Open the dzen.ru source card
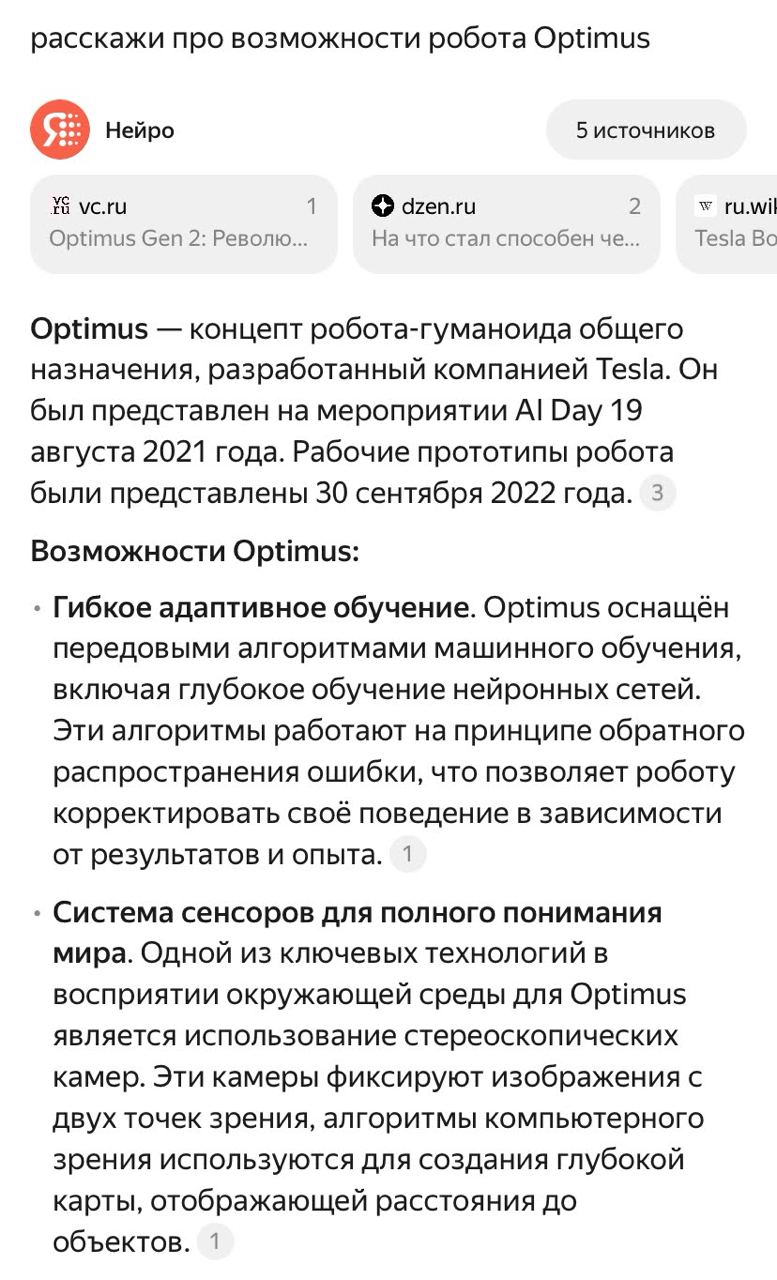Image resolution: width=777 pixels, height=1280 pixels. (x=506, y=223)
